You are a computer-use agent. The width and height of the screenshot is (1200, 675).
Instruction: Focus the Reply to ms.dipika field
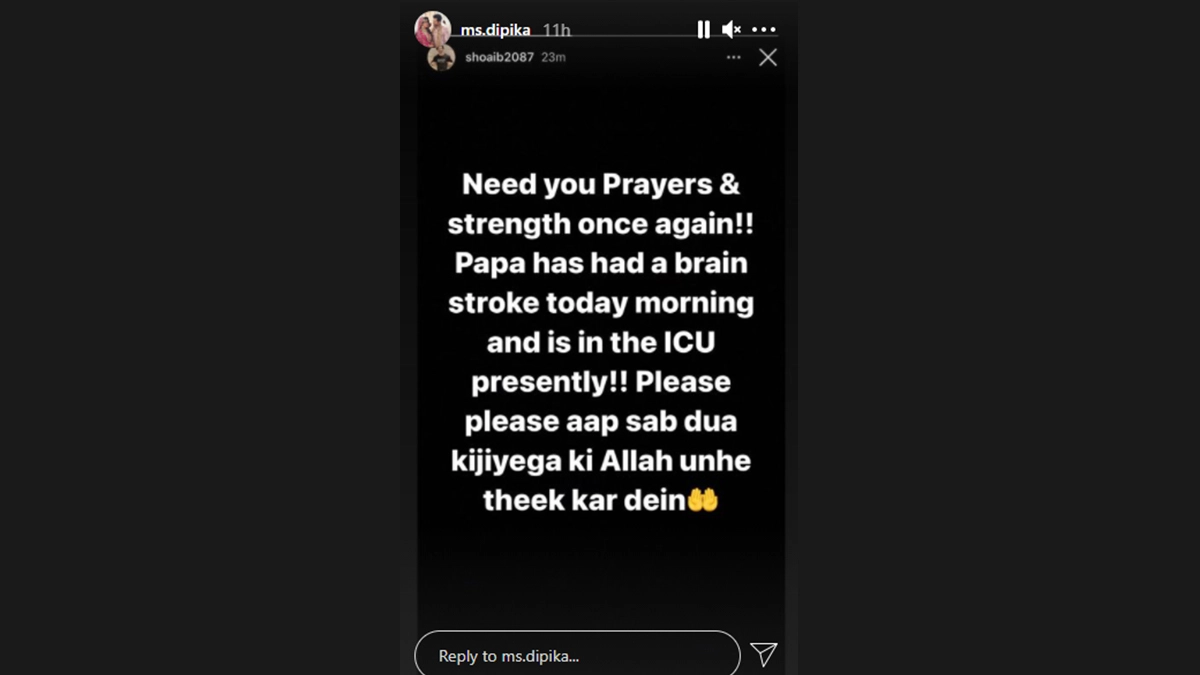click(x=577, y=656)
